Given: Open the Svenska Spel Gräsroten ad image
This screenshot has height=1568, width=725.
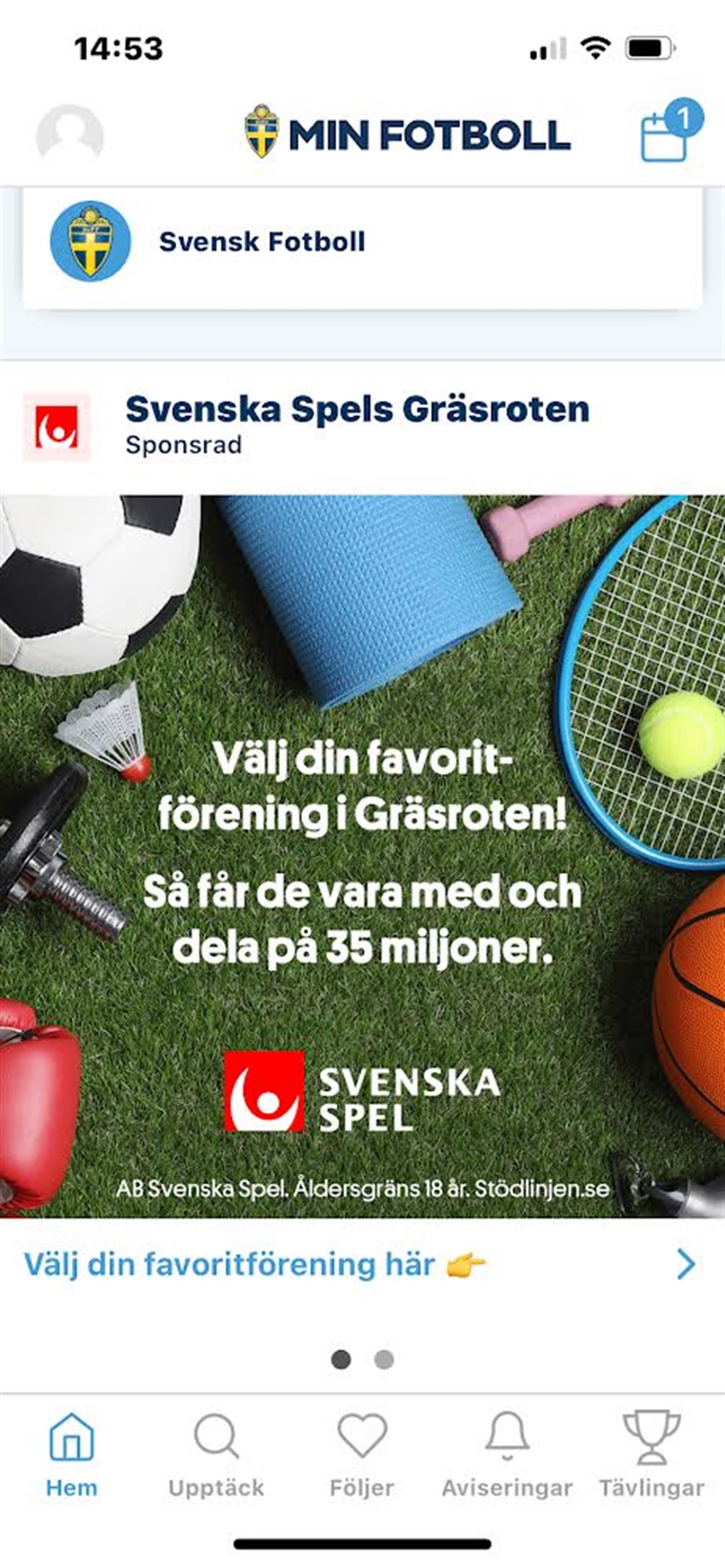Looking at the screenshot, I should point(362,855).
